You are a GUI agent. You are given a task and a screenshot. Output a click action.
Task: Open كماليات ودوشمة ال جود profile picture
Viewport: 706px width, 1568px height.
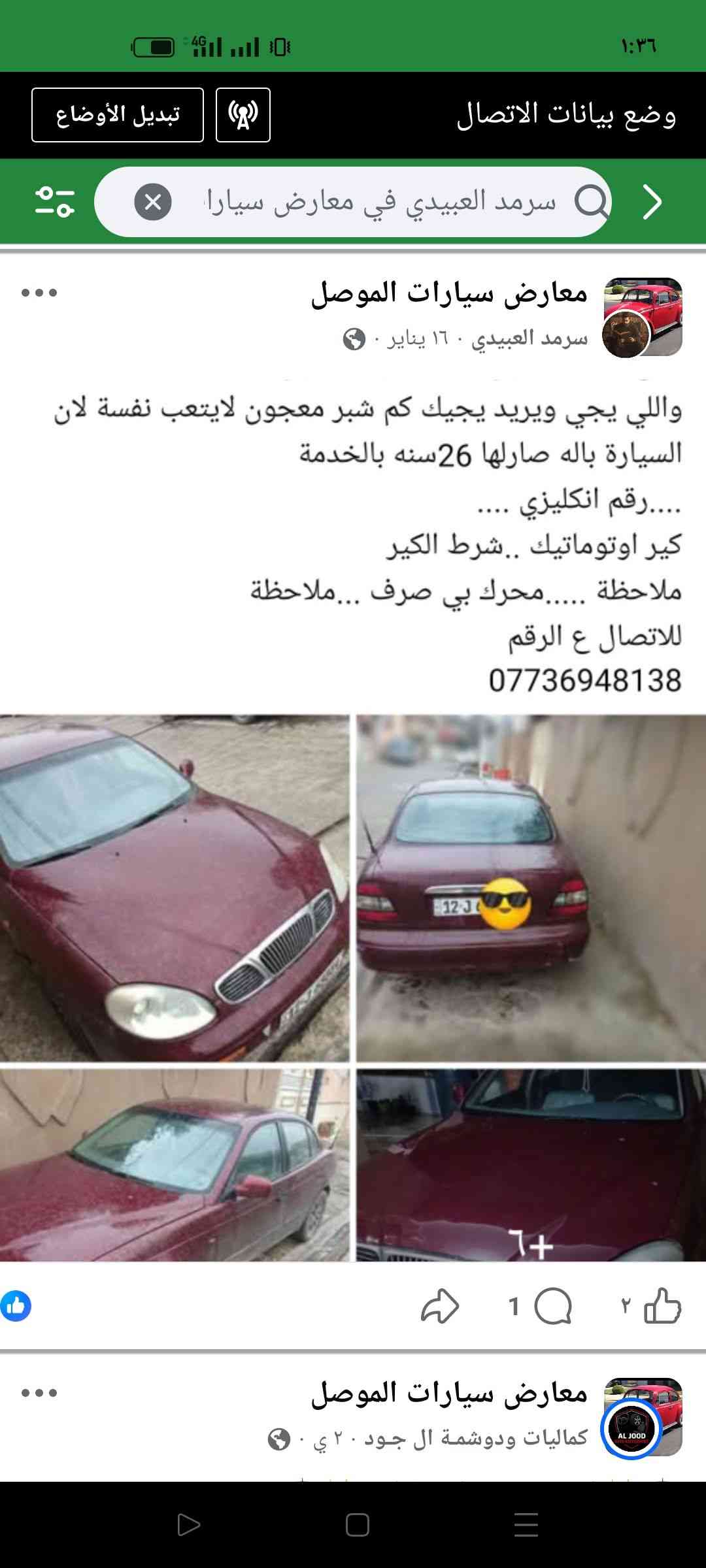point(631,1428)
